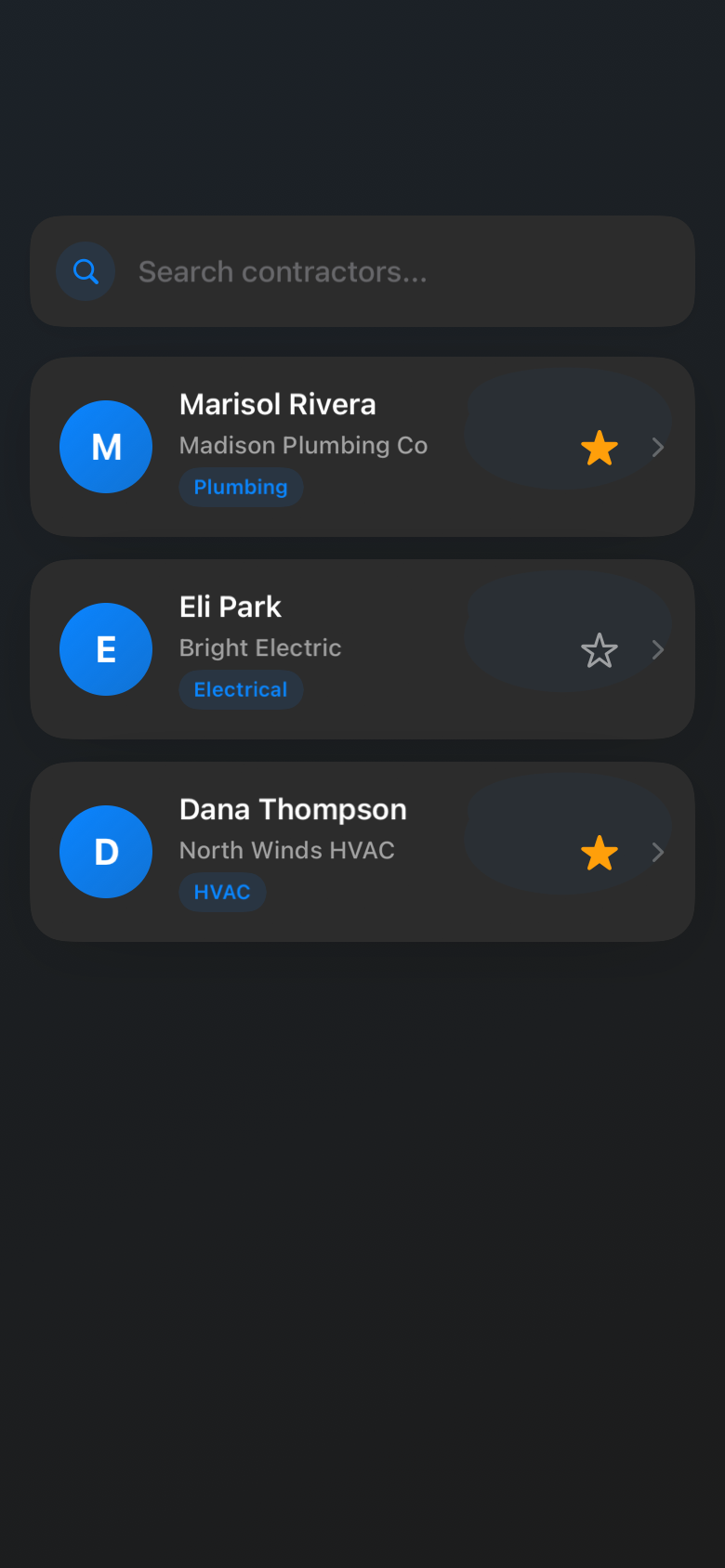This screenshot has height=1568, width=725.
Task: Select the Electrical category badge
Action: pyautogui.click(x=241, y=689)
